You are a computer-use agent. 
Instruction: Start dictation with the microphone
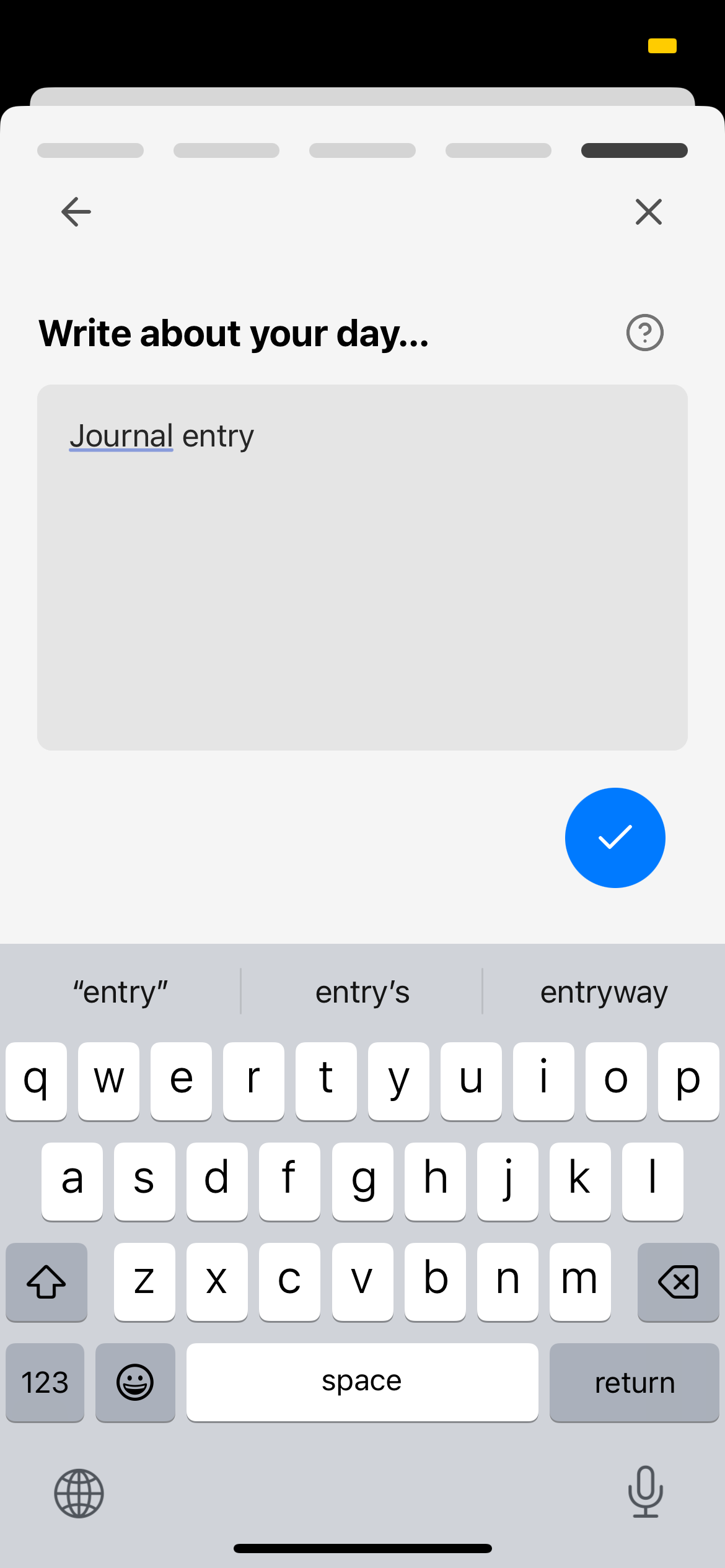point(646,1492)
